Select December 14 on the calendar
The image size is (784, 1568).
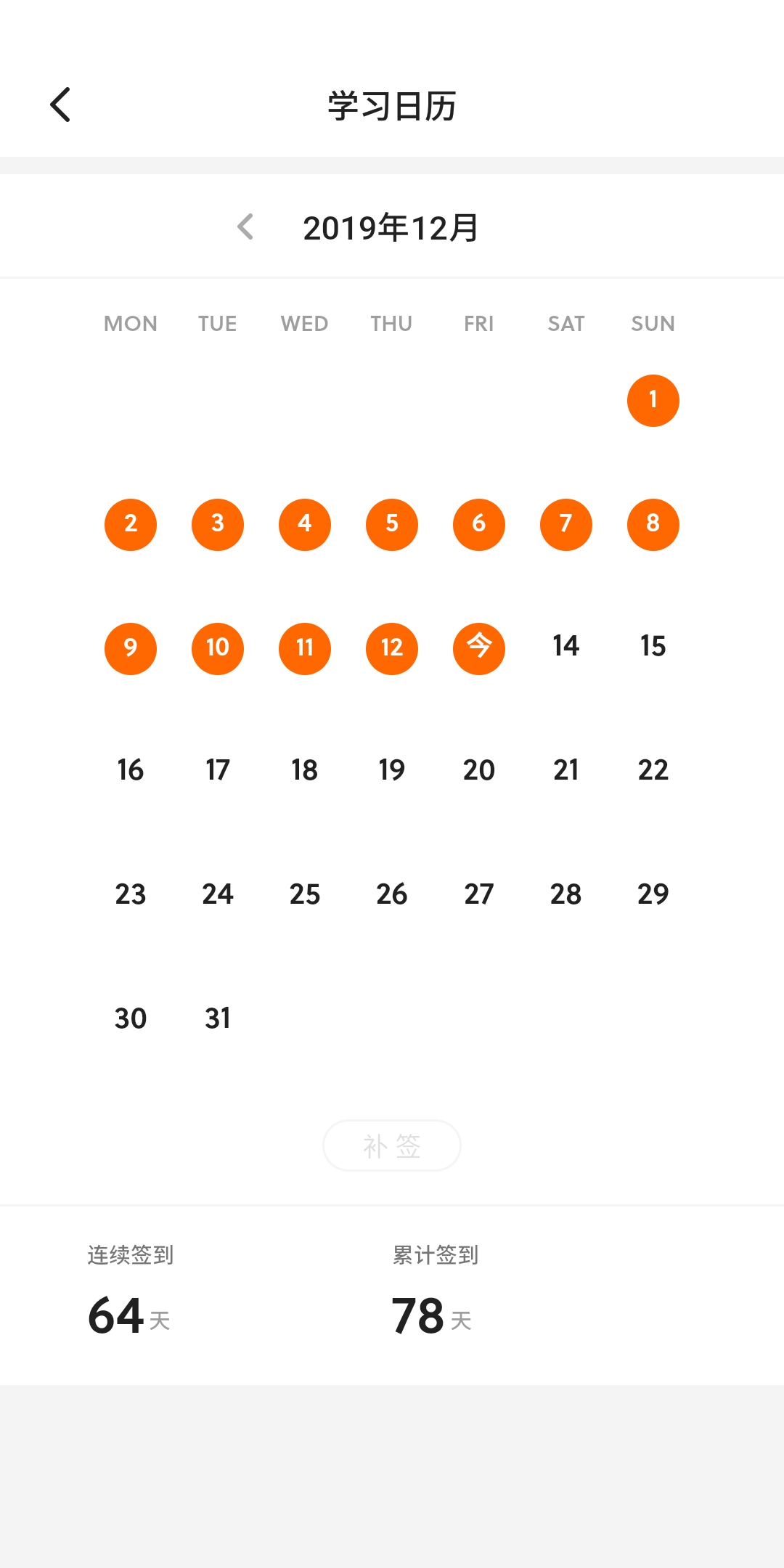(565, 646)
